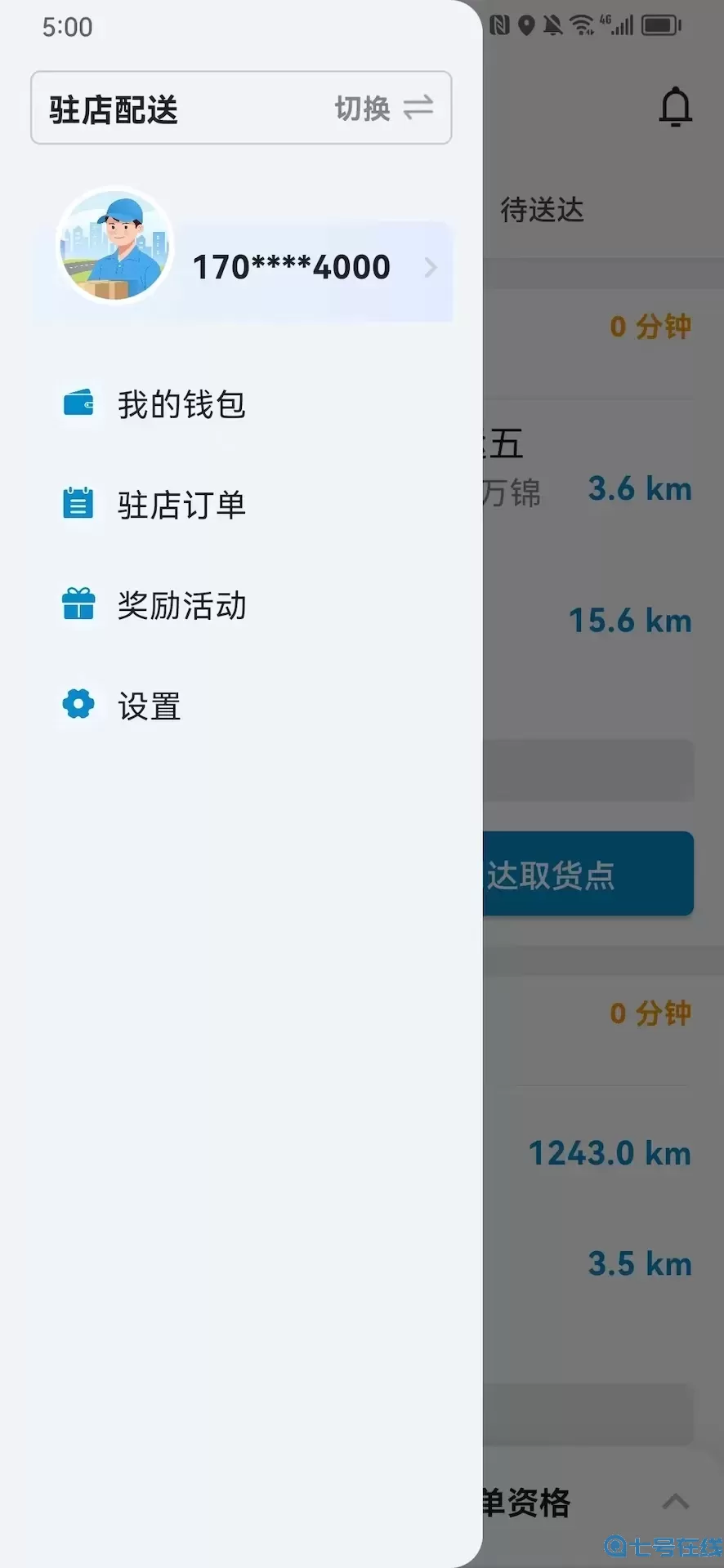This screenshot has height=1568, width=724.
Task: Tap the 3.6 km distance value
Action: [x=640, y=488]
